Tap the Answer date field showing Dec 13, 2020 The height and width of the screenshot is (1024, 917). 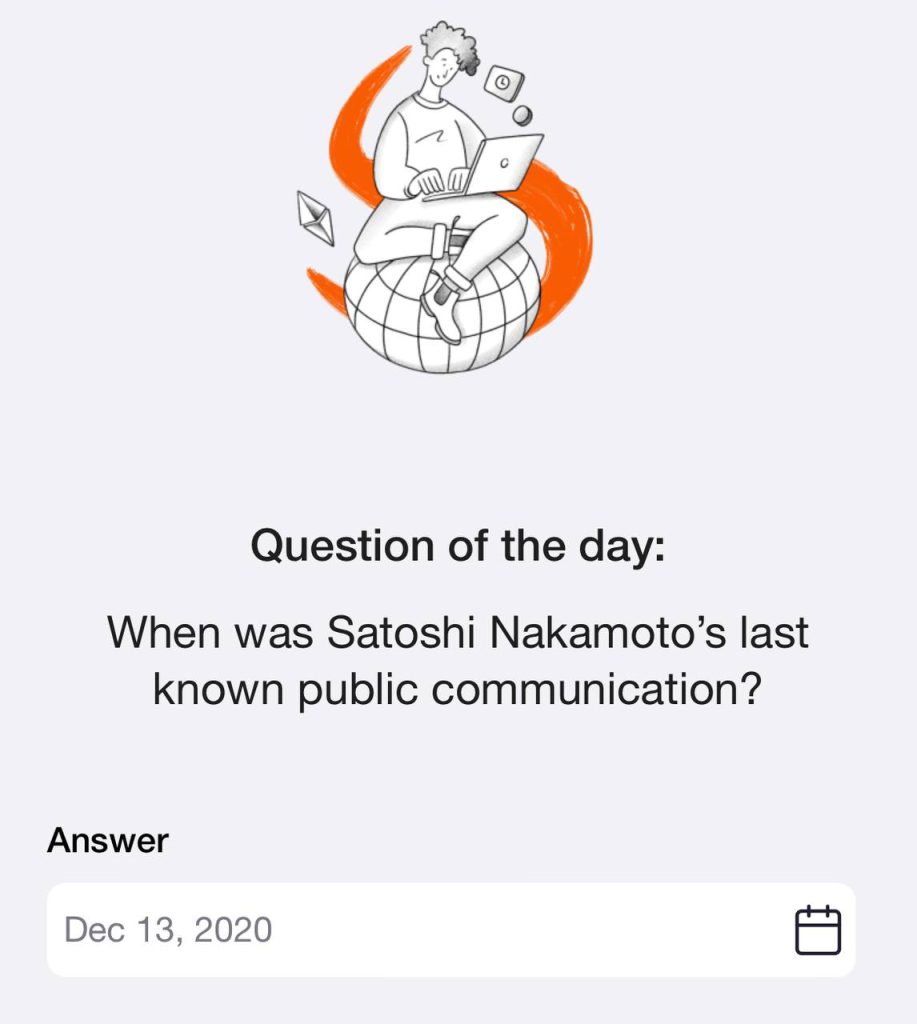tap(400, 930)
